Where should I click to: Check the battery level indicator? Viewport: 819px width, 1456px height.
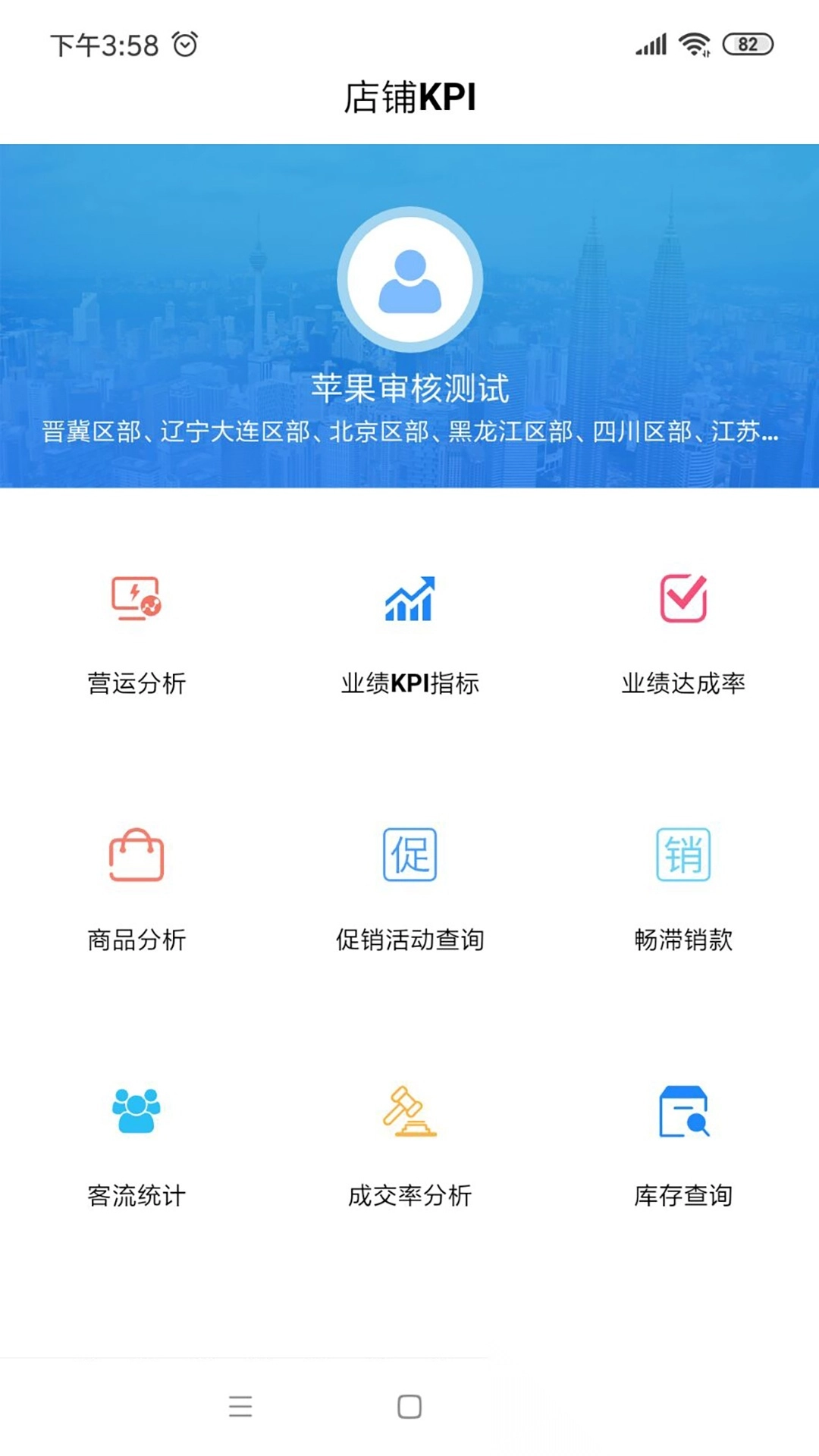coord(740,45)
